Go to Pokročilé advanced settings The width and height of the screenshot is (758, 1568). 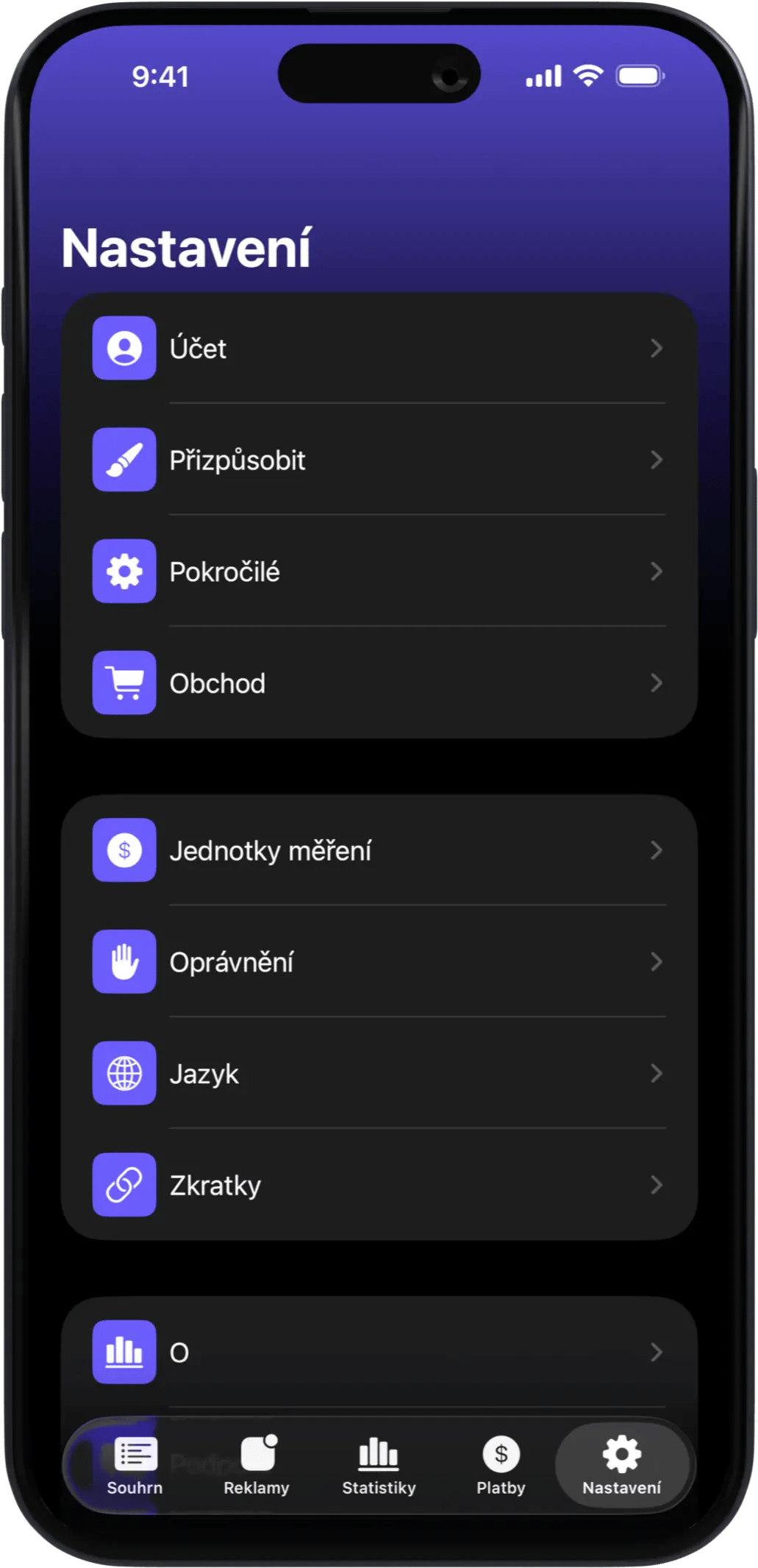coord(379,571)
